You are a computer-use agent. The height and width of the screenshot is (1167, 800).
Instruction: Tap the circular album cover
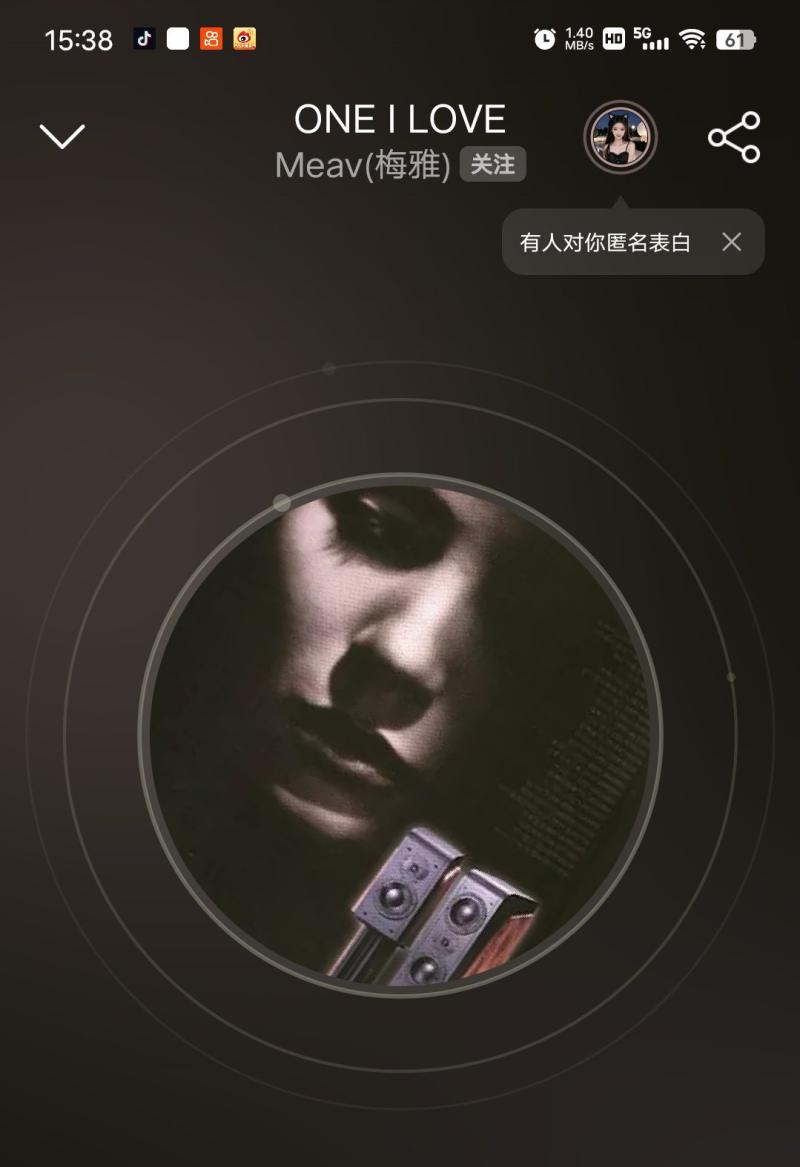pos(400,735)
